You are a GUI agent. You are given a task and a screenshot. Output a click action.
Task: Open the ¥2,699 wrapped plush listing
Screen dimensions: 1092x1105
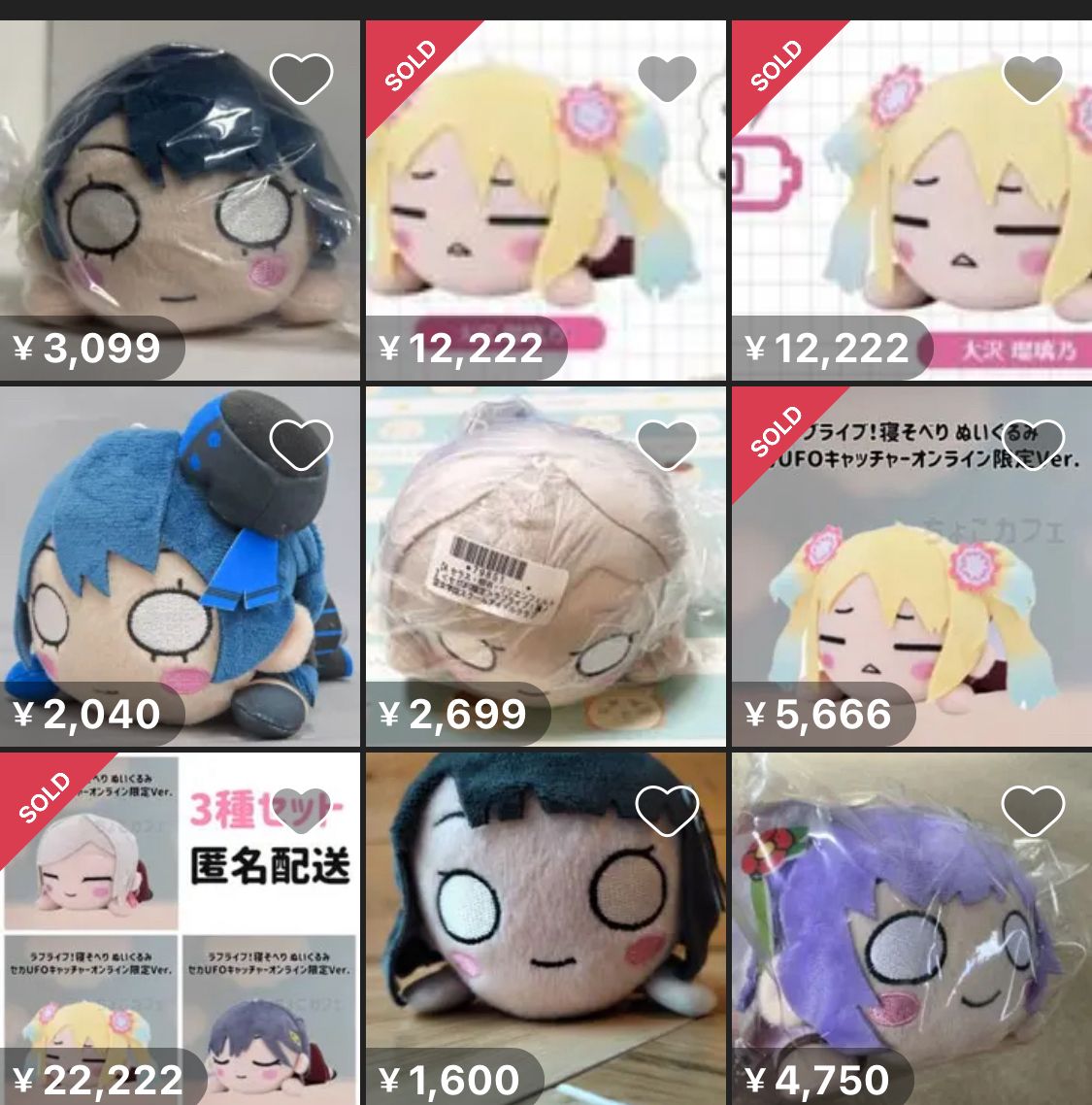[546, 573]
